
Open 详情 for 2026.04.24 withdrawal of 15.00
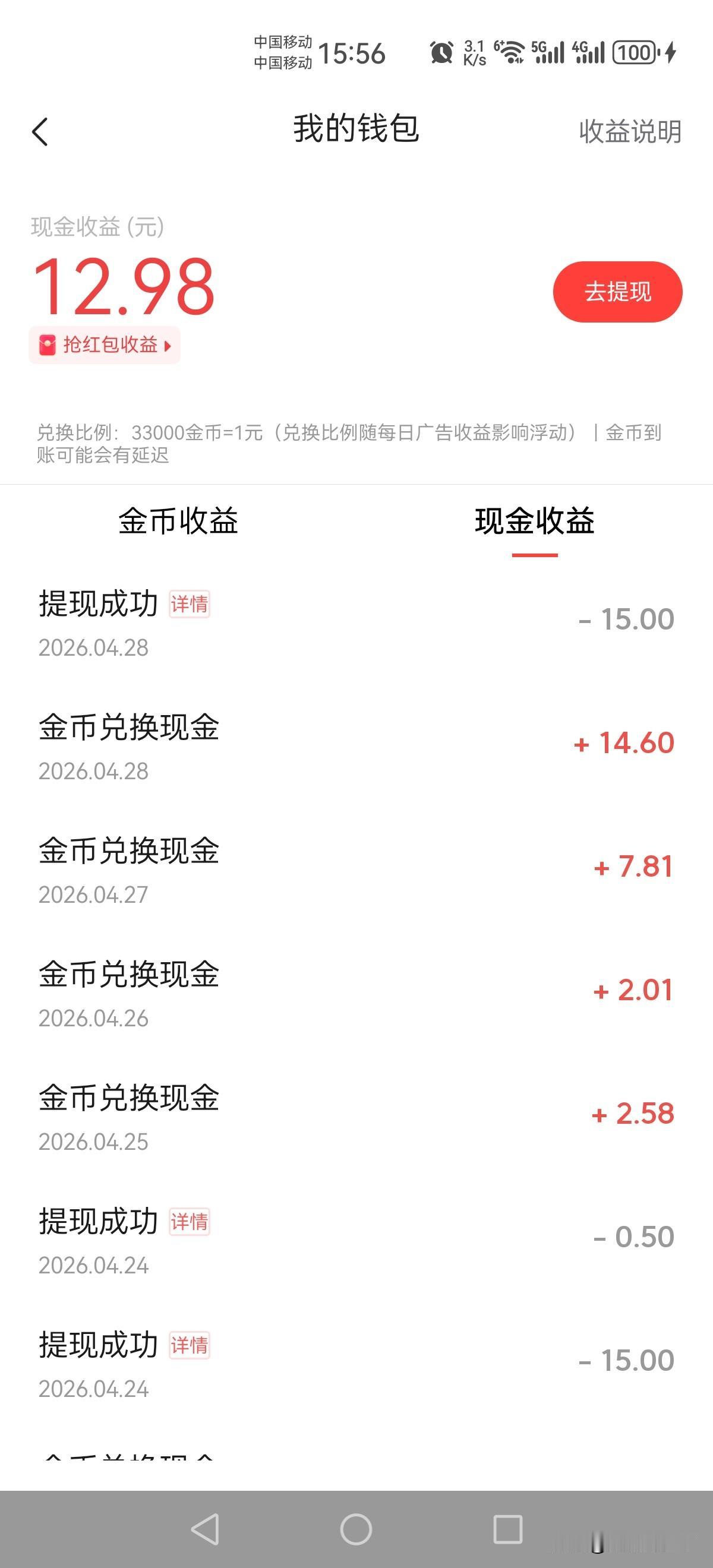point(190,1345)
